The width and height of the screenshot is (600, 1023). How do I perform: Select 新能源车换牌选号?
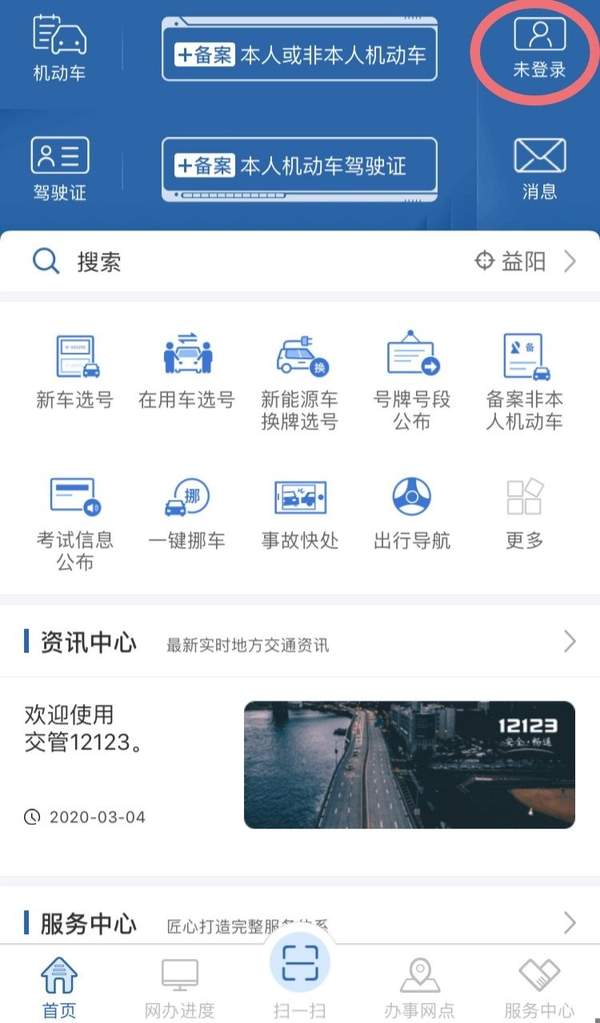(x=300, y=380)
